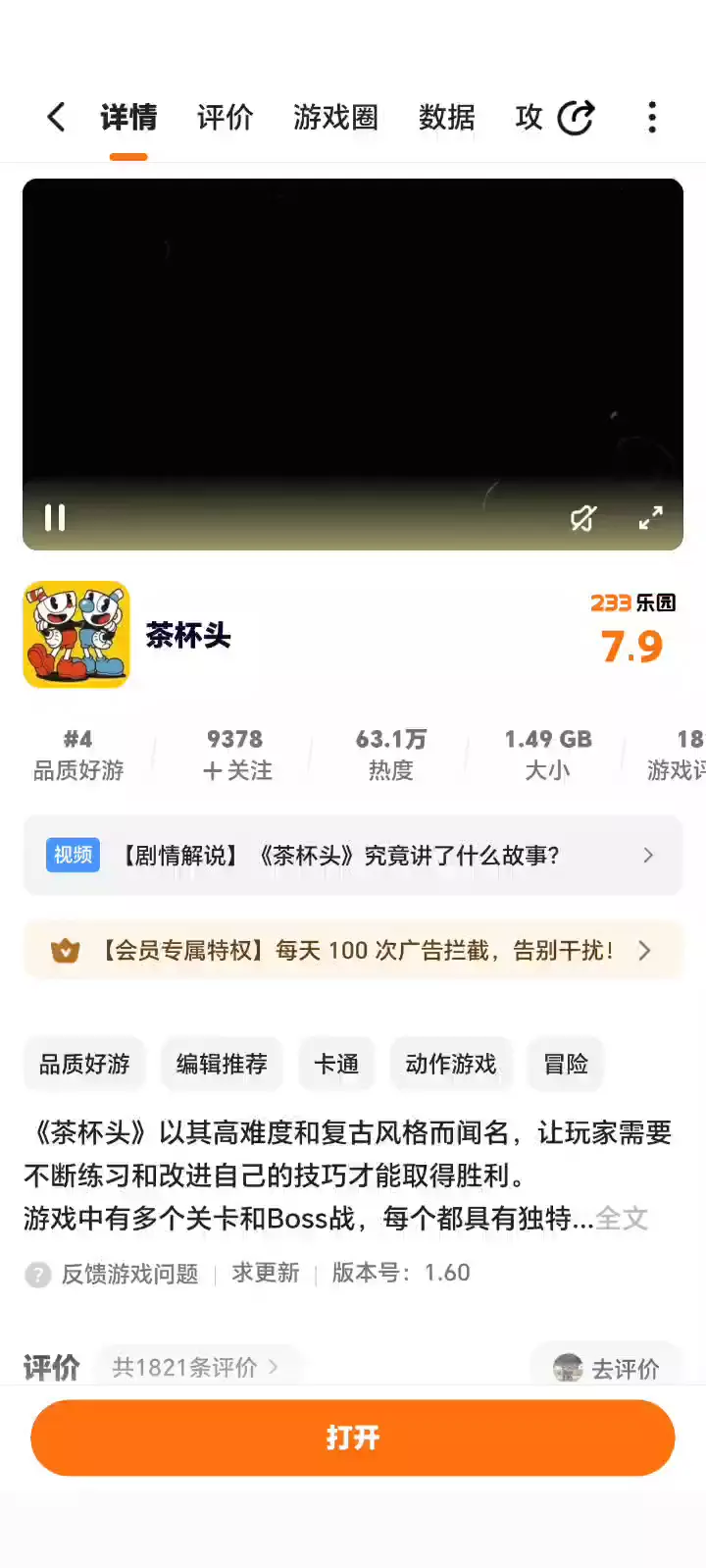Viewport: 706px width, 1568px height.
Task: Select the 品质好游 tag chip
Action: click(84, 1064)
